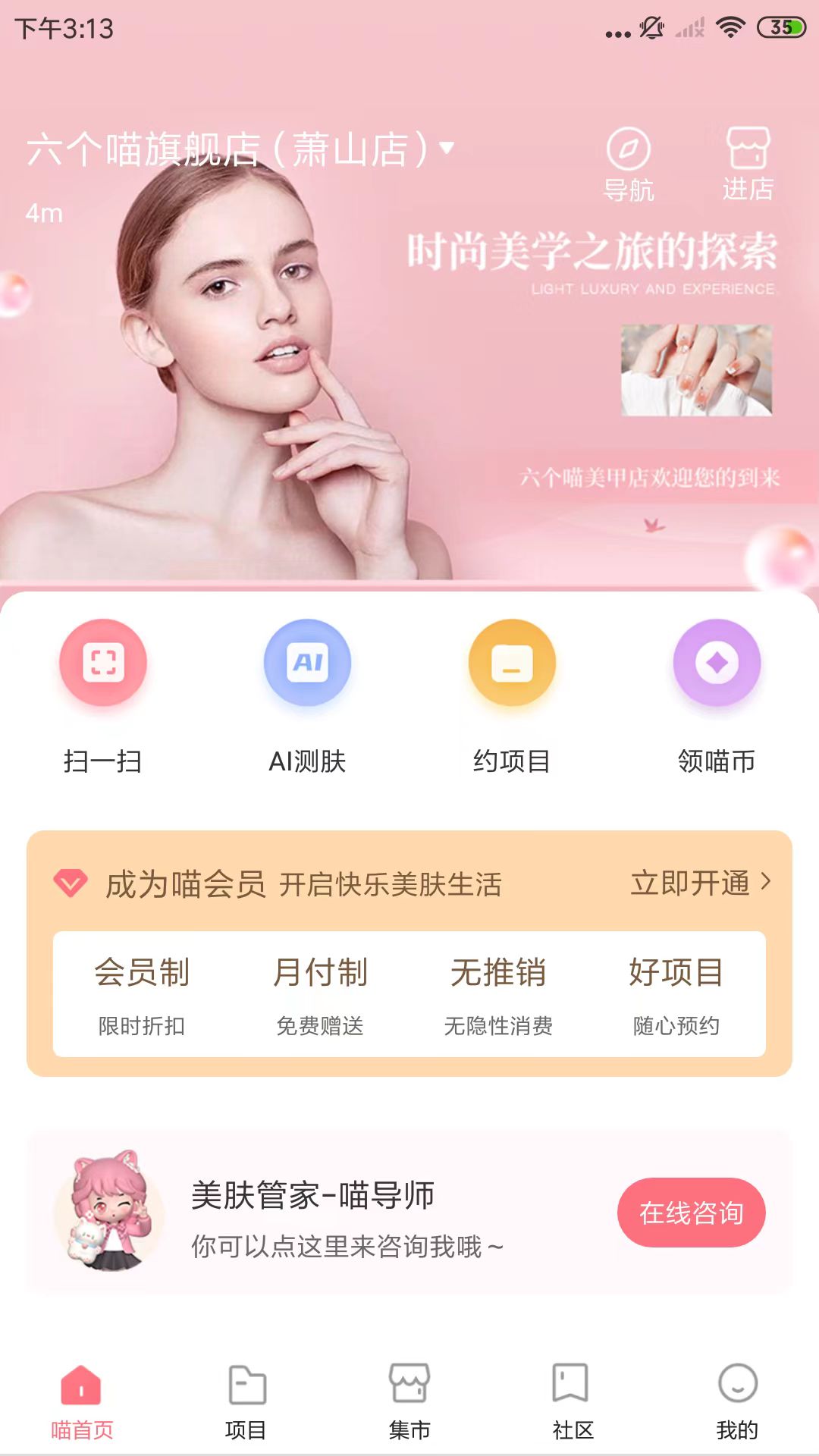
Task: Tap the 立即开通 chevron arrow
Action: [767, 882]
